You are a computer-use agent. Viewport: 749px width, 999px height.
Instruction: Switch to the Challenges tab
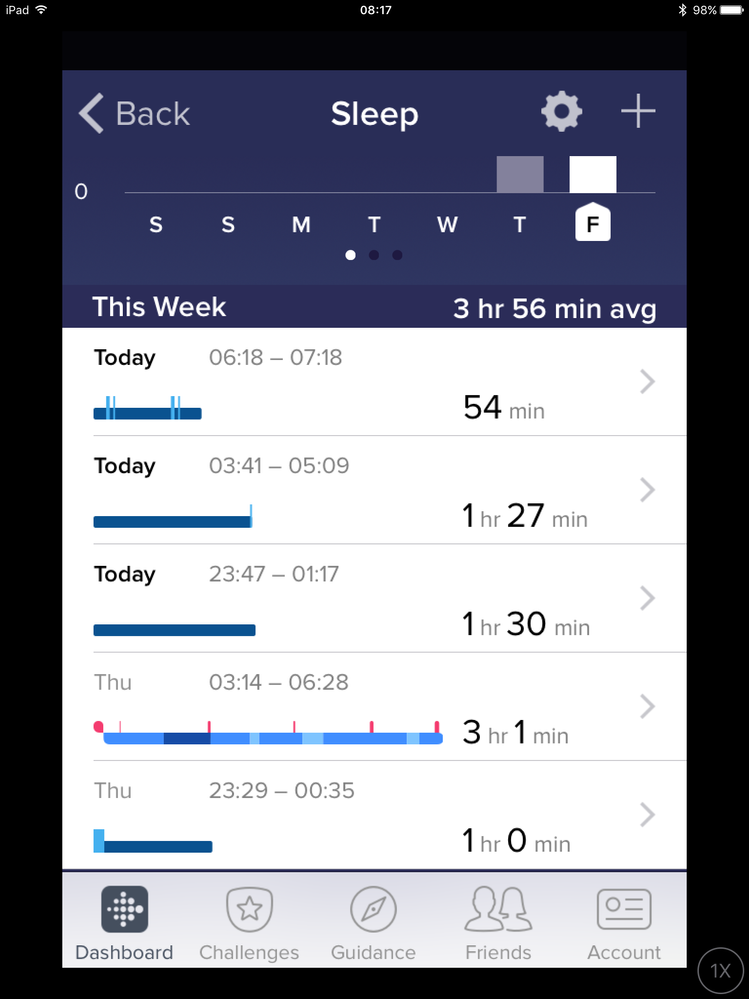249,924
